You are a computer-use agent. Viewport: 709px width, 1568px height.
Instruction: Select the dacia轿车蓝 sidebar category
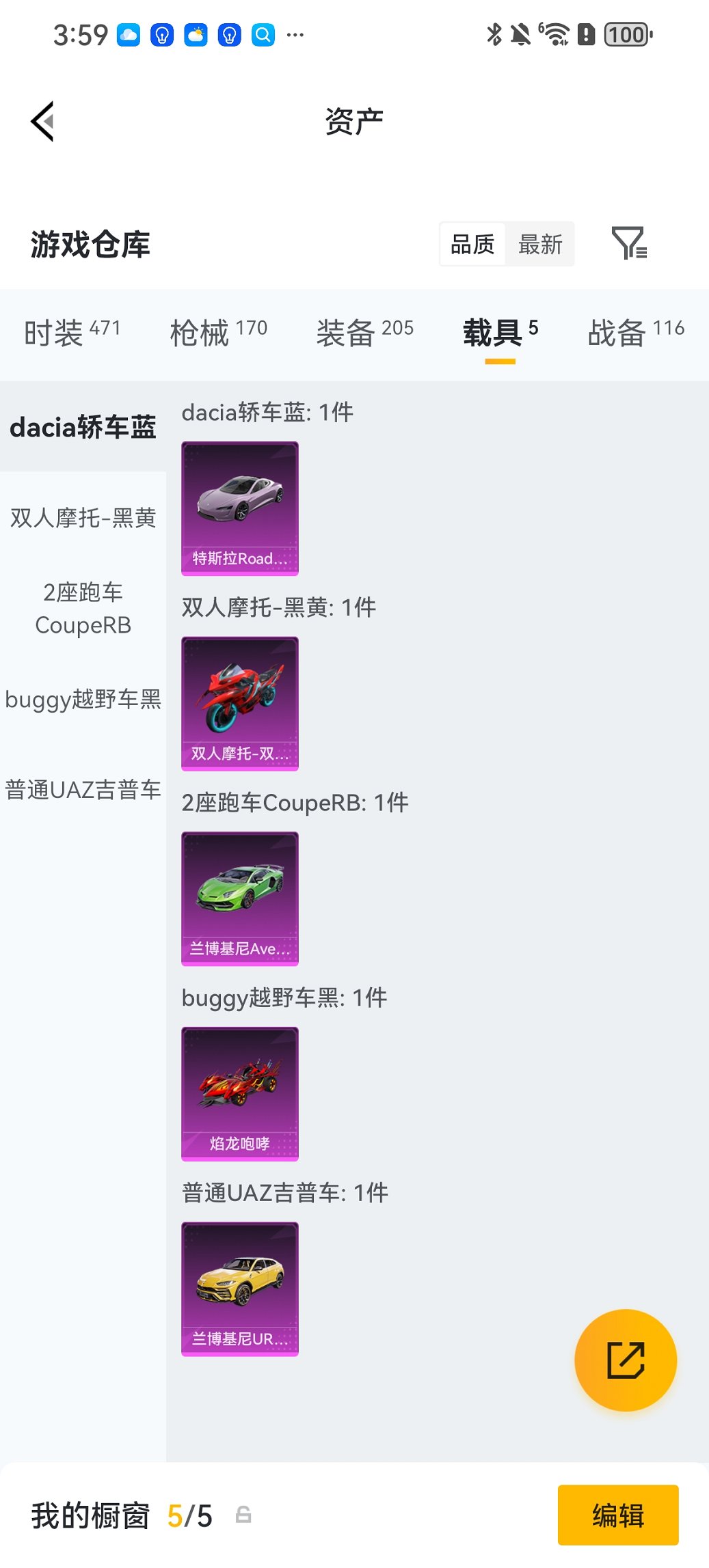[x=83, y=426]
